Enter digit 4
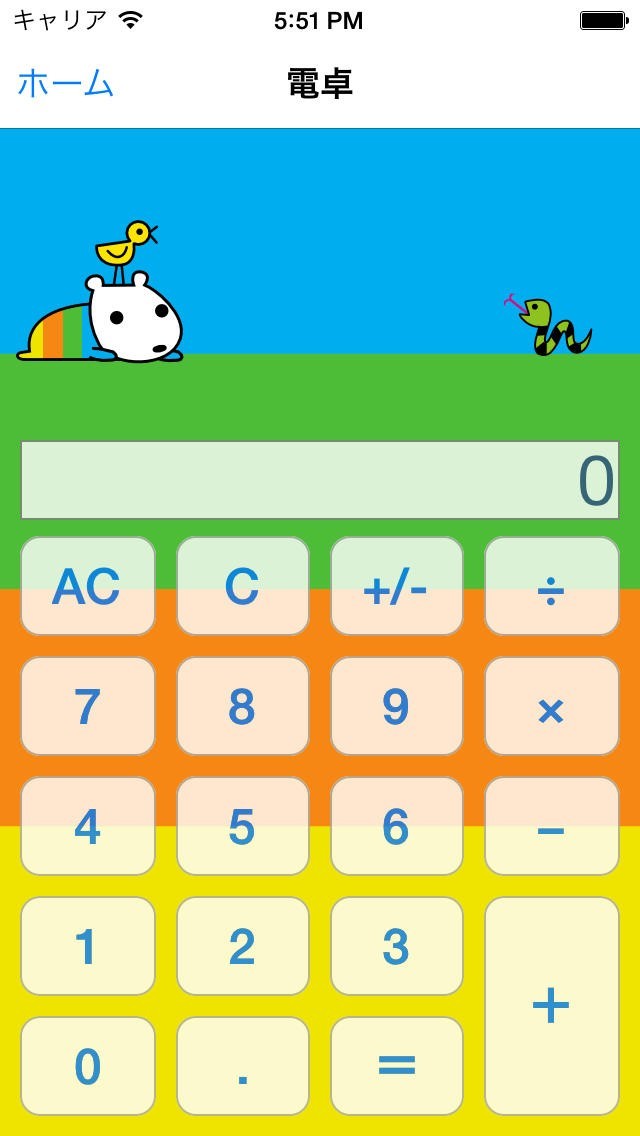This screenshot has height=1136, width=640. click(x=88, y=826)
